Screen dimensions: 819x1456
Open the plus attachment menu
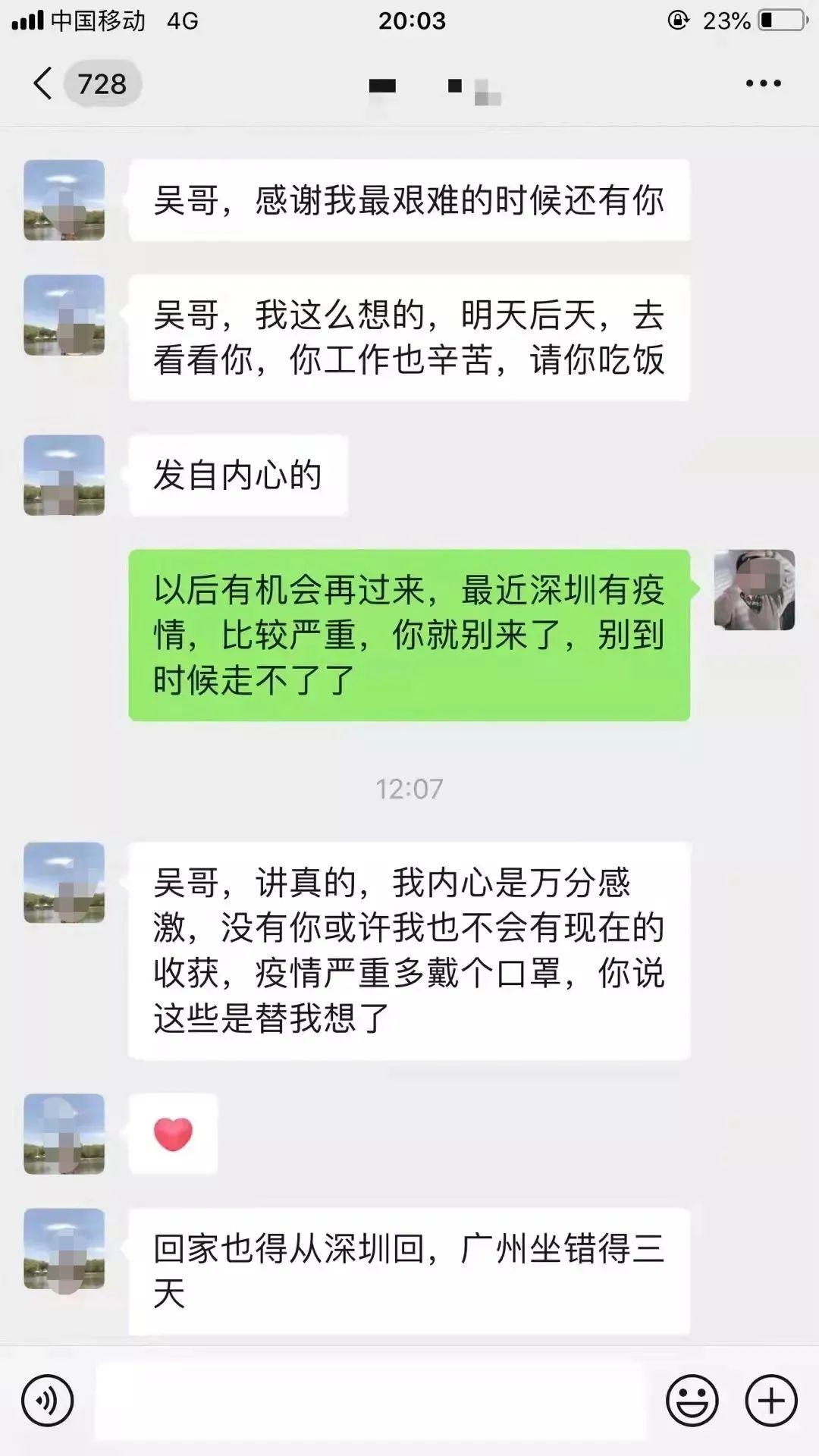(x=771, y=1401)
